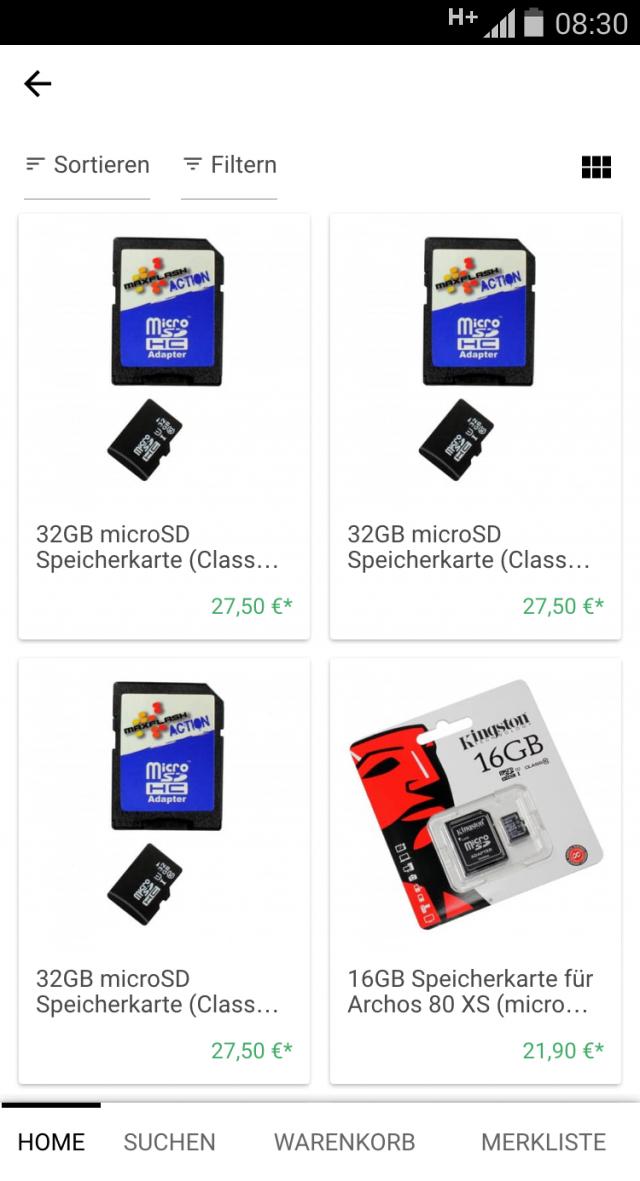The width and height of the screenshot is (640, 1181).
Task: Open the Filtern options
Action: tap(229, 165)
